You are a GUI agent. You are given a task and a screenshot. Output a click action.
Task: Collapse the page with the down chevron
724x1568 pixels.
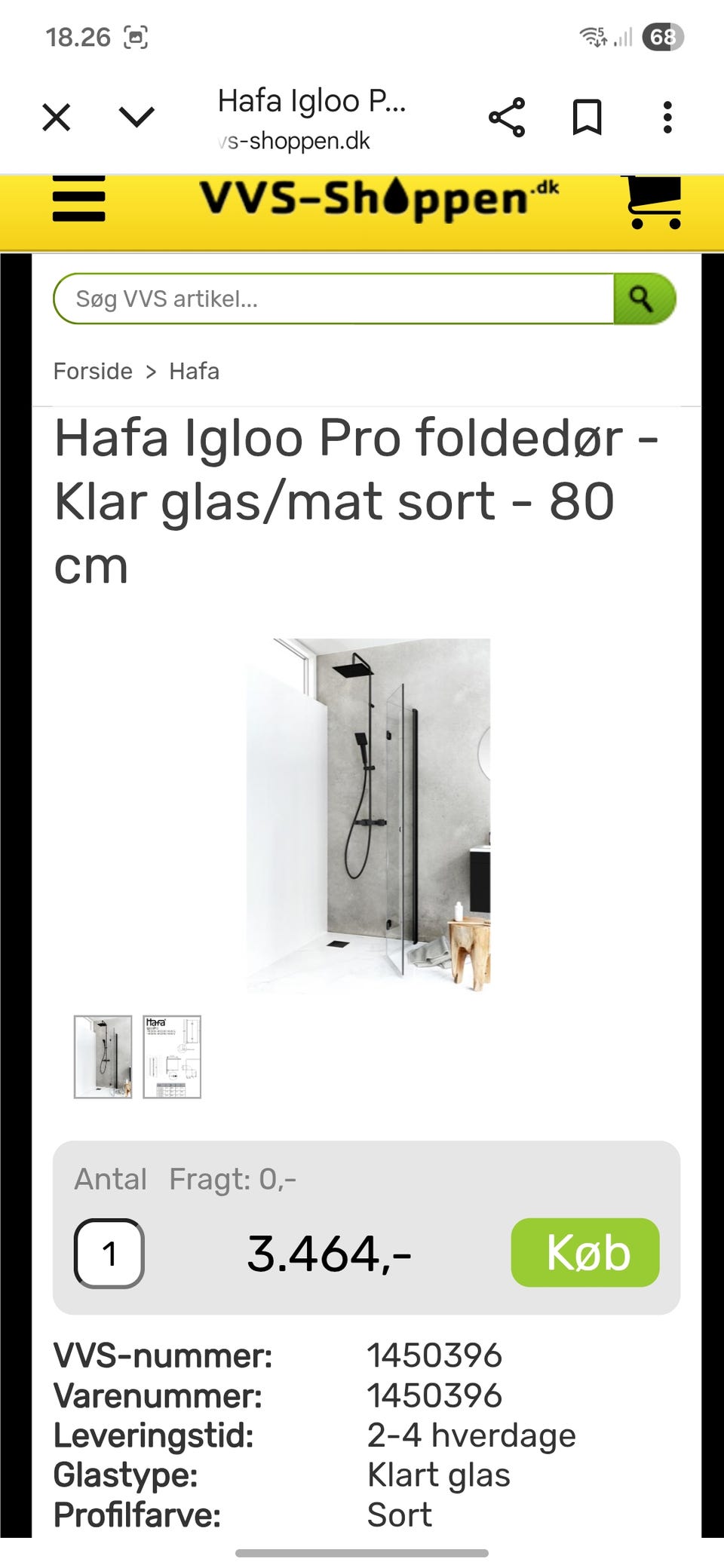[134, 117]
